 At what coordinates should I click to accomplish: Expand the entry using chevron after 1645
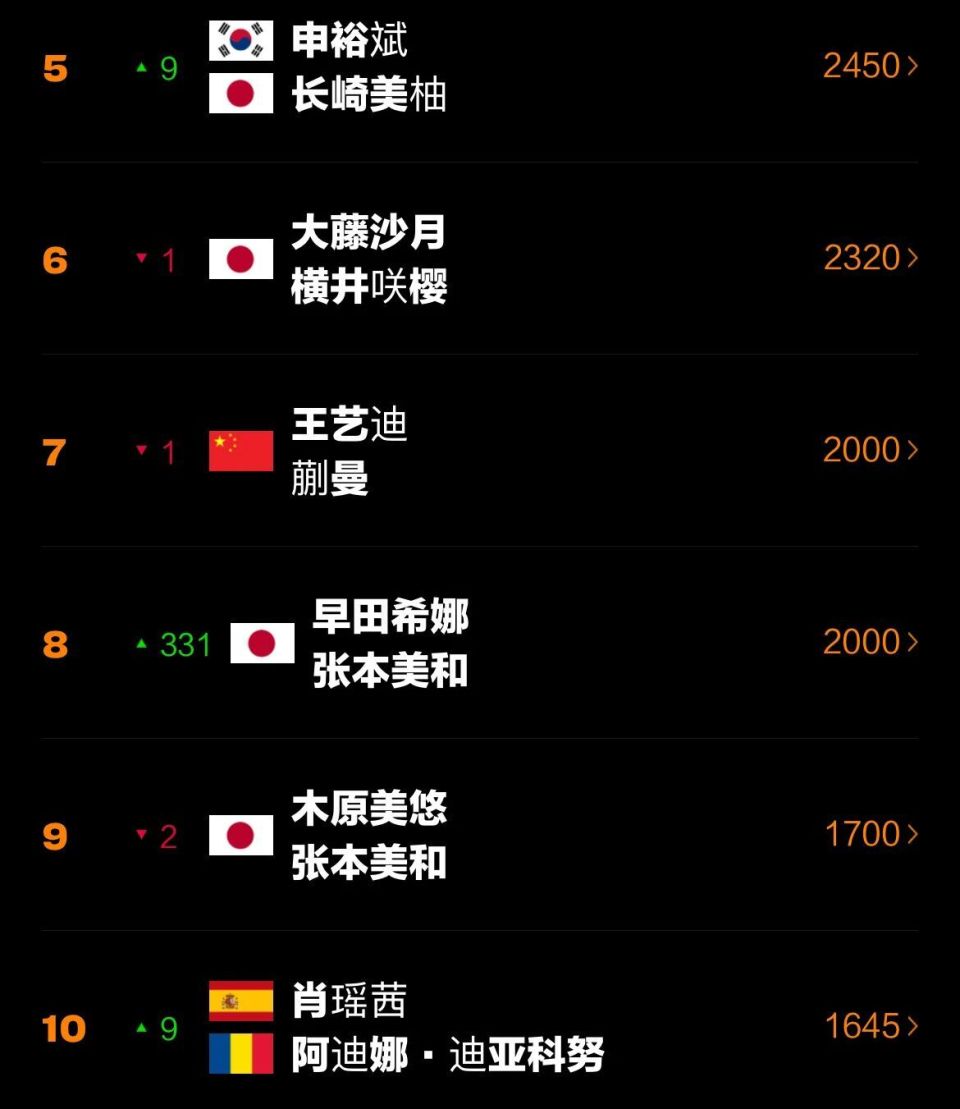point(912,1026)
